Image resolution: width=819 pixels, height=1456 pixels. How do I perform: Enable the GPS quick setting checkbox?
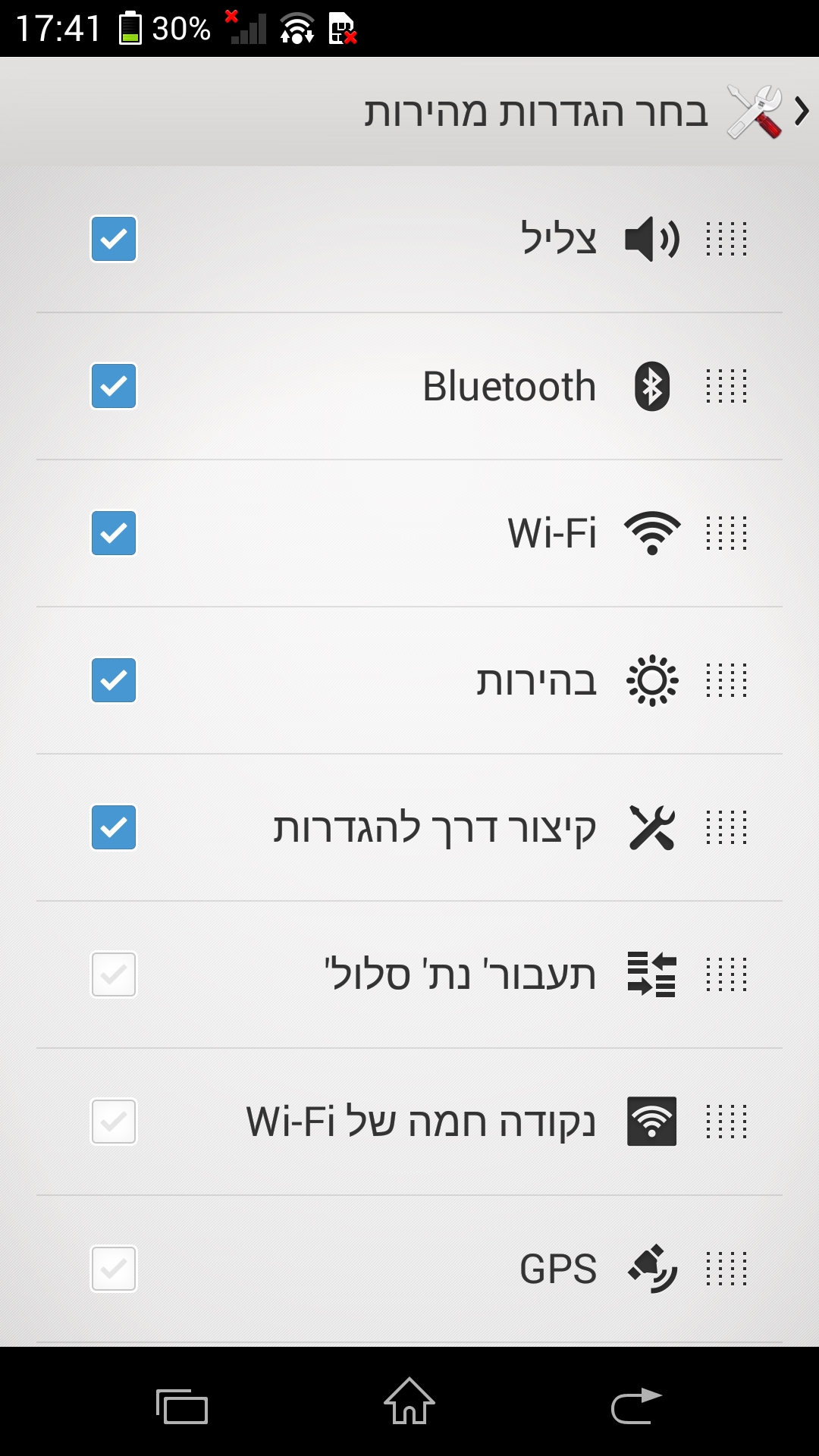[x=114, y=1269]
